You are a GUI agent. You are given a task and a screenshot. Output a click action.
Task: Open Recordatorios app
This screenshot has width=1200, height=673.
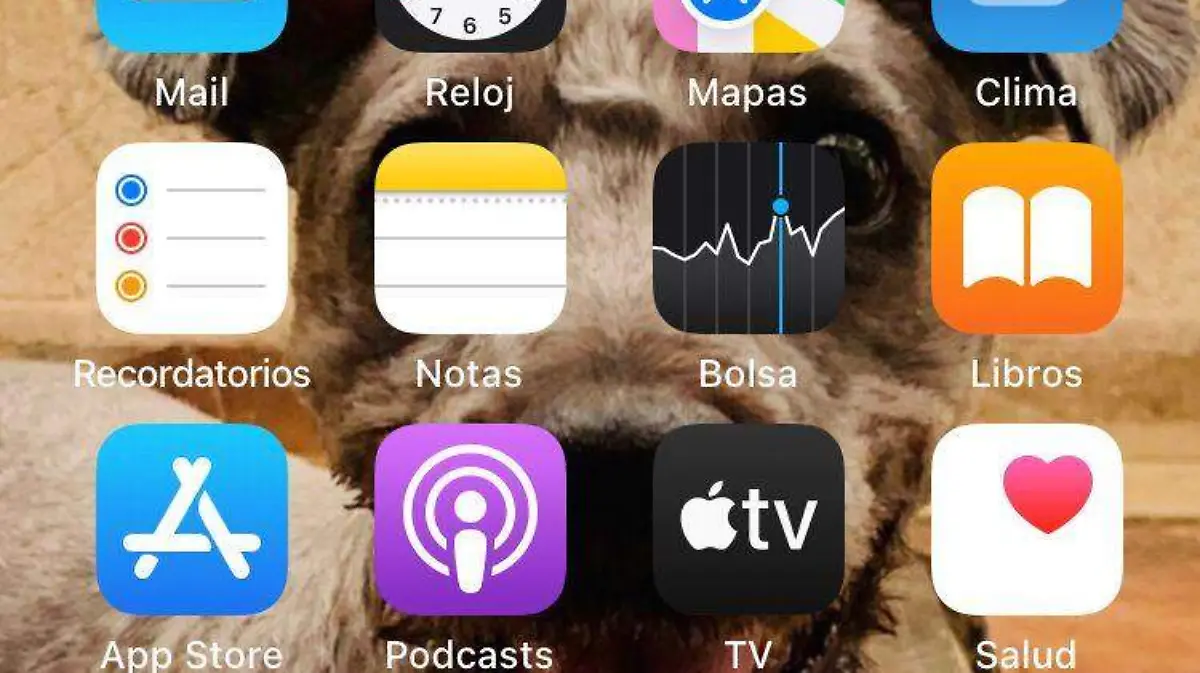click(x=192, y=238)
